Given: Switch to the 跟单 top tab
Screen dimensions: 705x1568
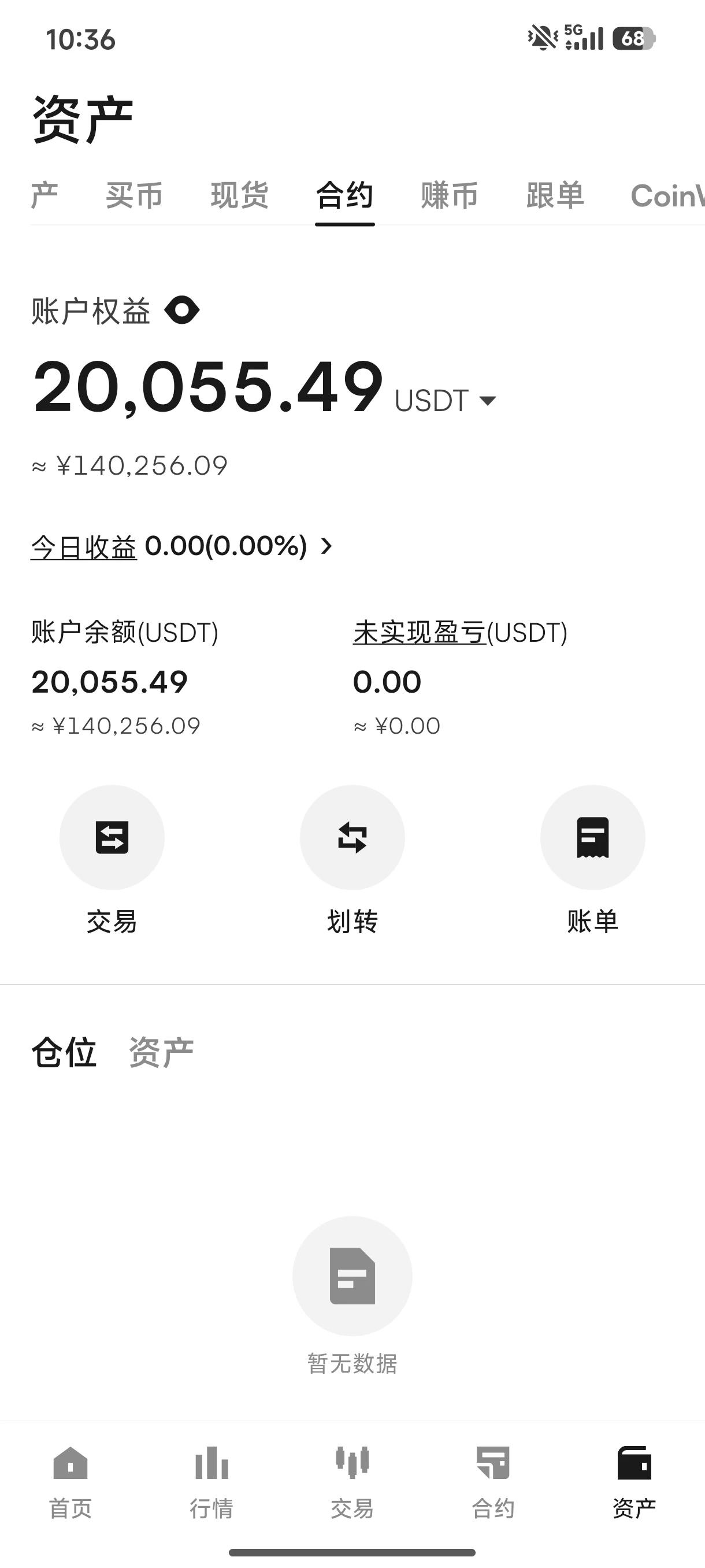Looking at the screenshot, I should 555,195.
